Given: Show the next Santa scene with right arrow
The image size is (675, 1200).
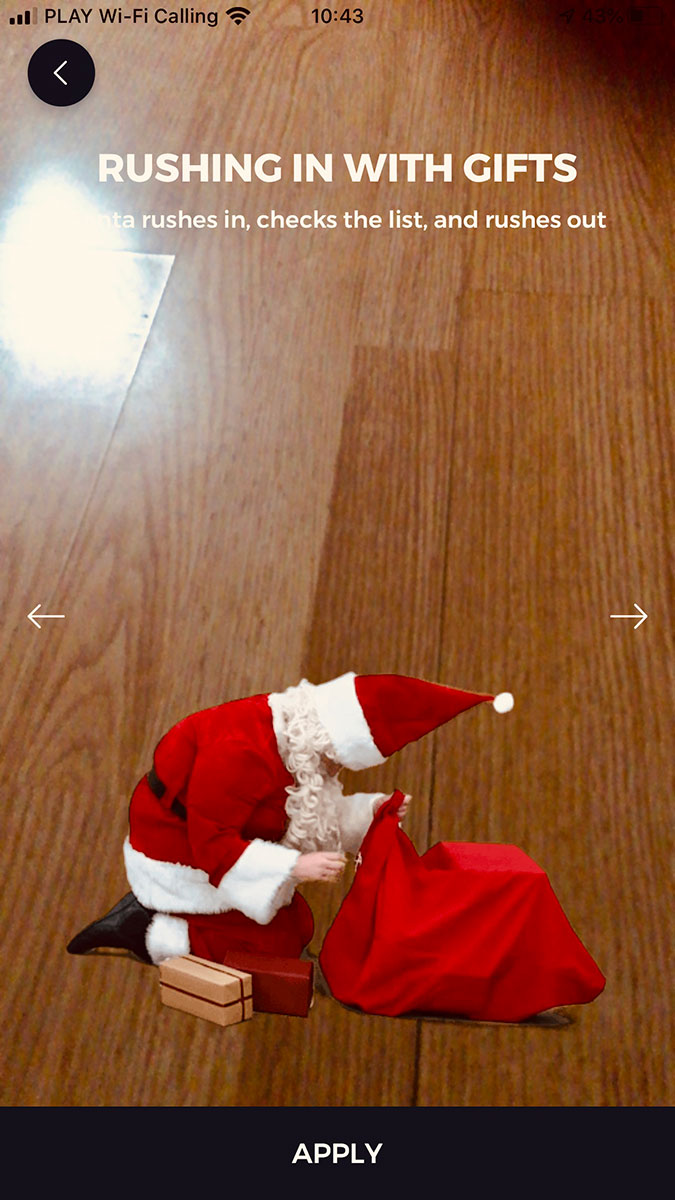Looking at the screenshot, I should click(x=629, y=616).
